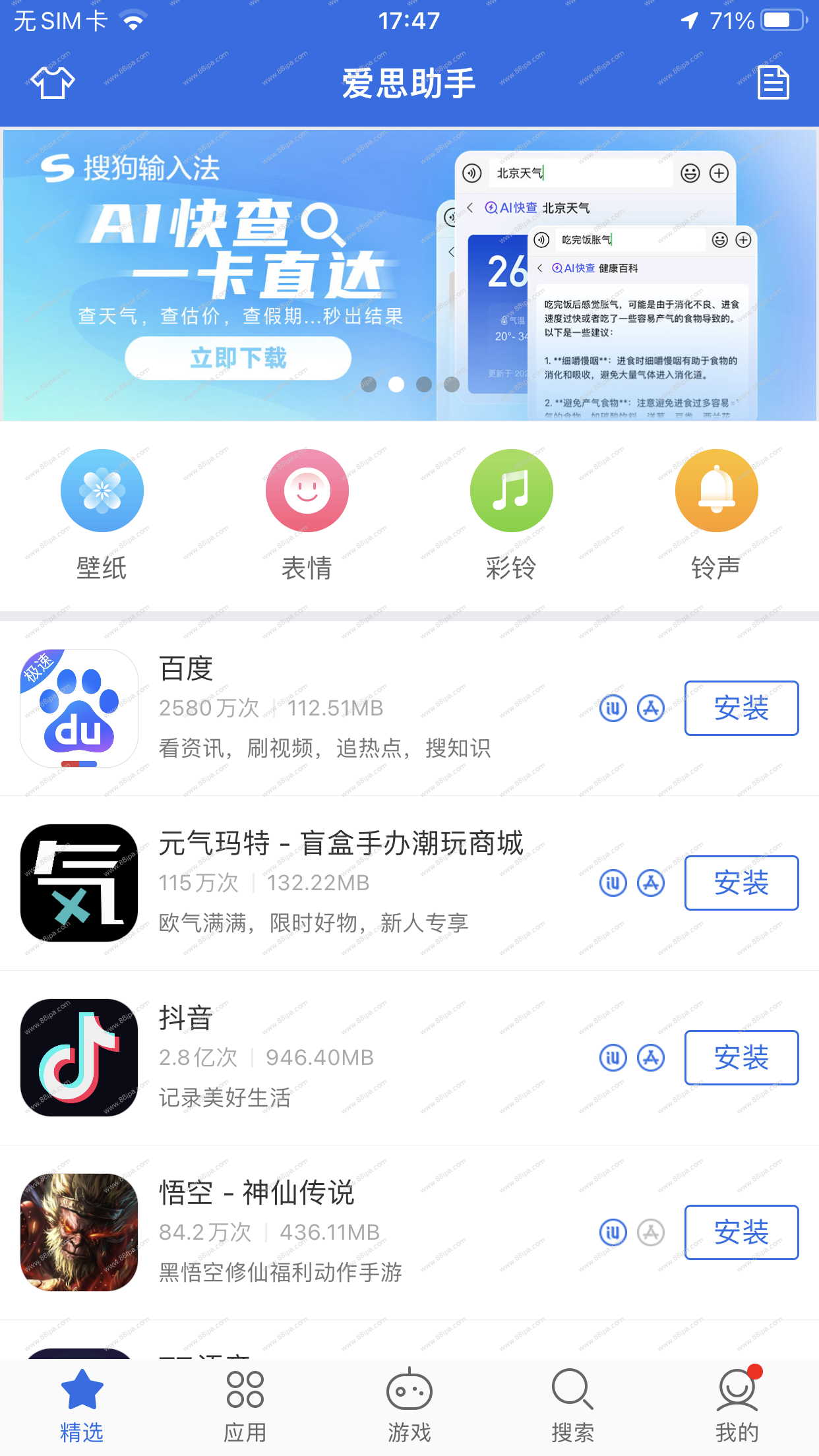
Task: Open 元气玛特 app listing
Action: click(330, 883)
